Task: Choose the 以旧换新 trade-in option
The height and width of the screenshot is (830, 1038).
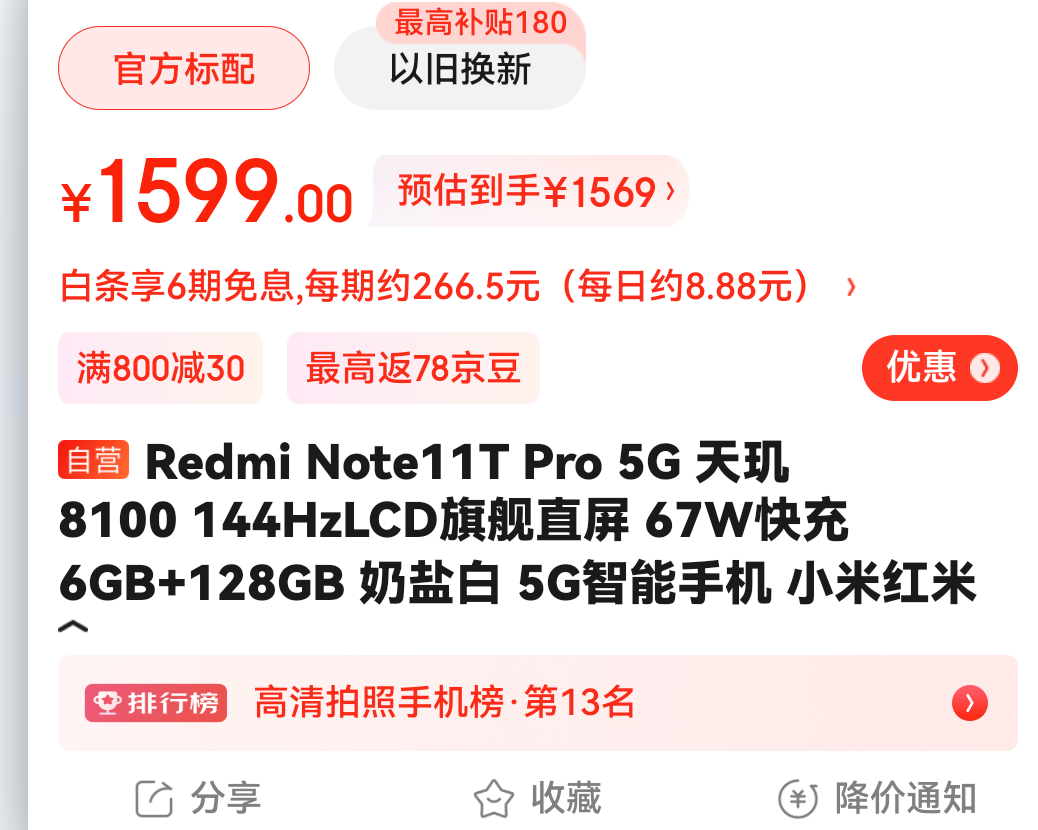Action: coord(459,71)
